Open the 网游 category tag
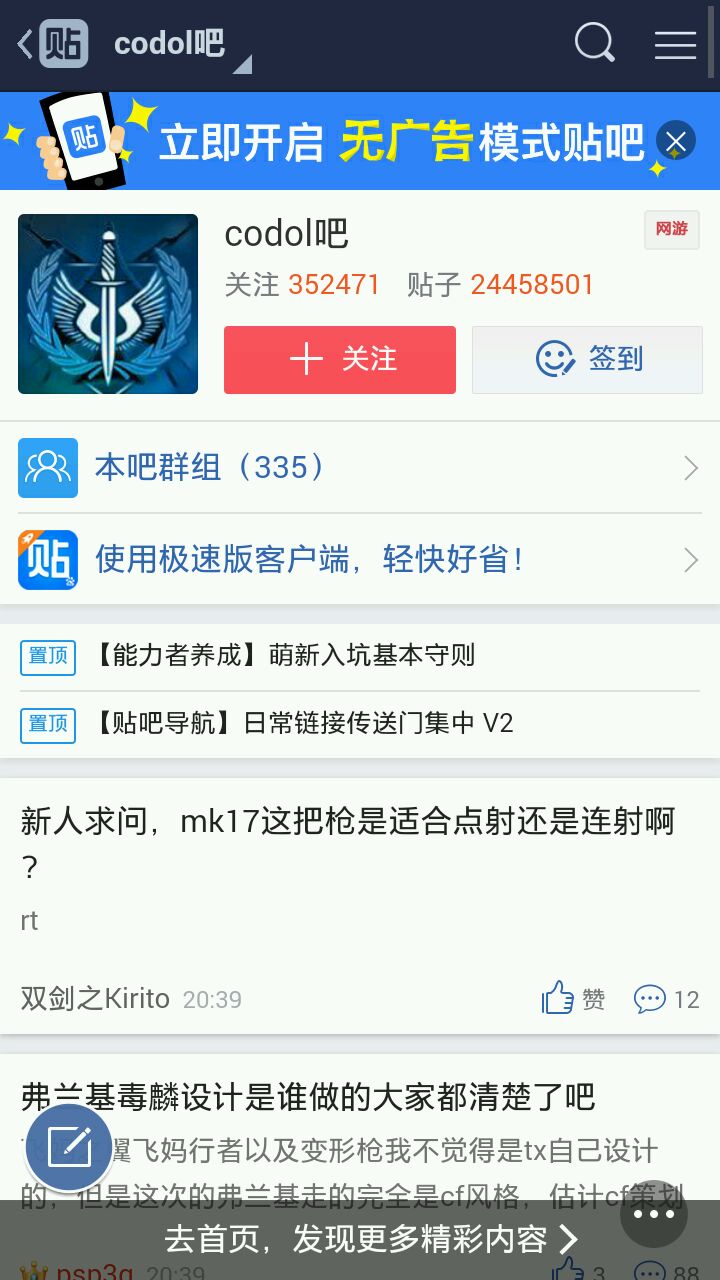Image resolution: width=720 pixels, height=1280 pixels. point(671,230)
